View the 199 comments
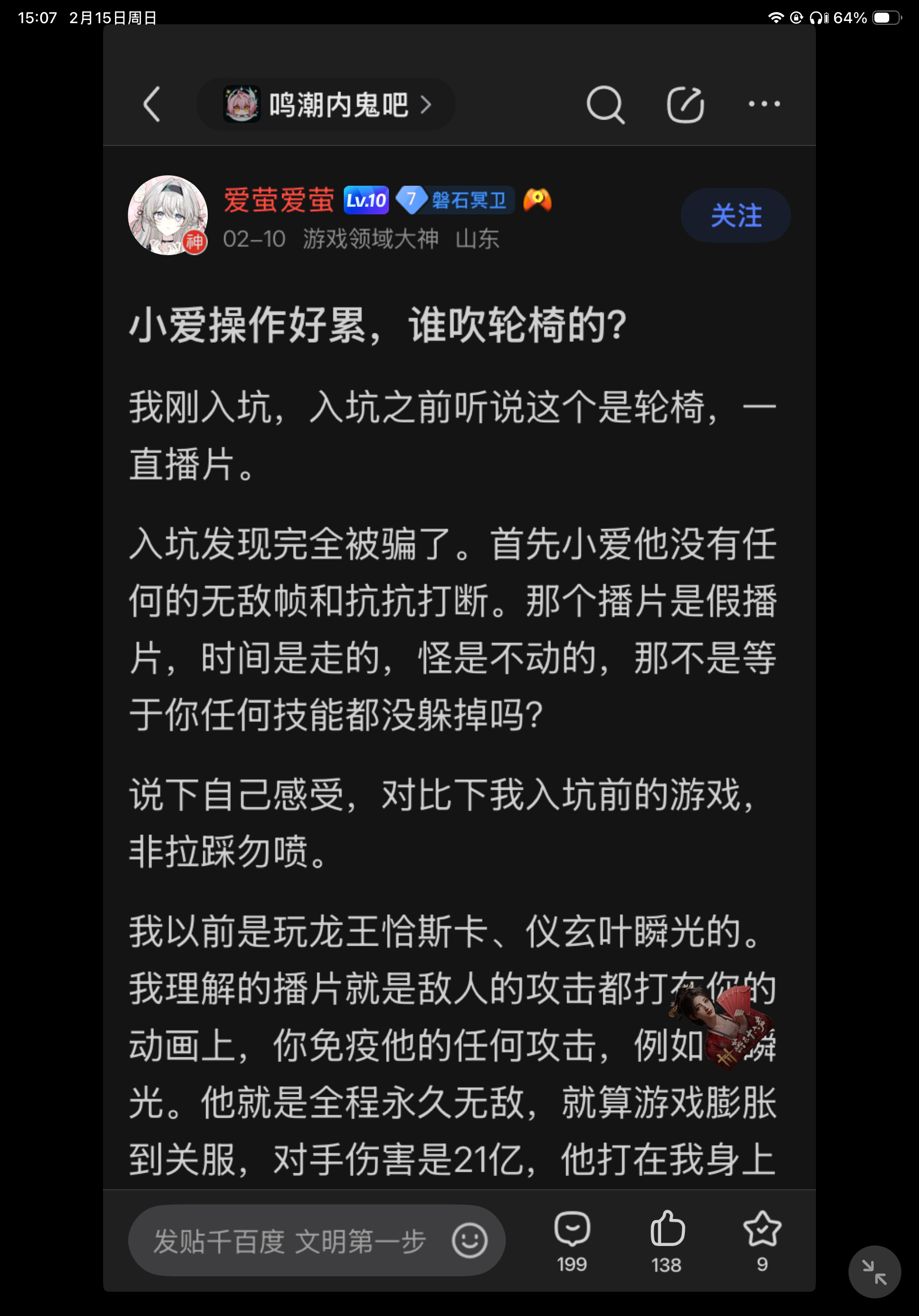 point(572,1241)
